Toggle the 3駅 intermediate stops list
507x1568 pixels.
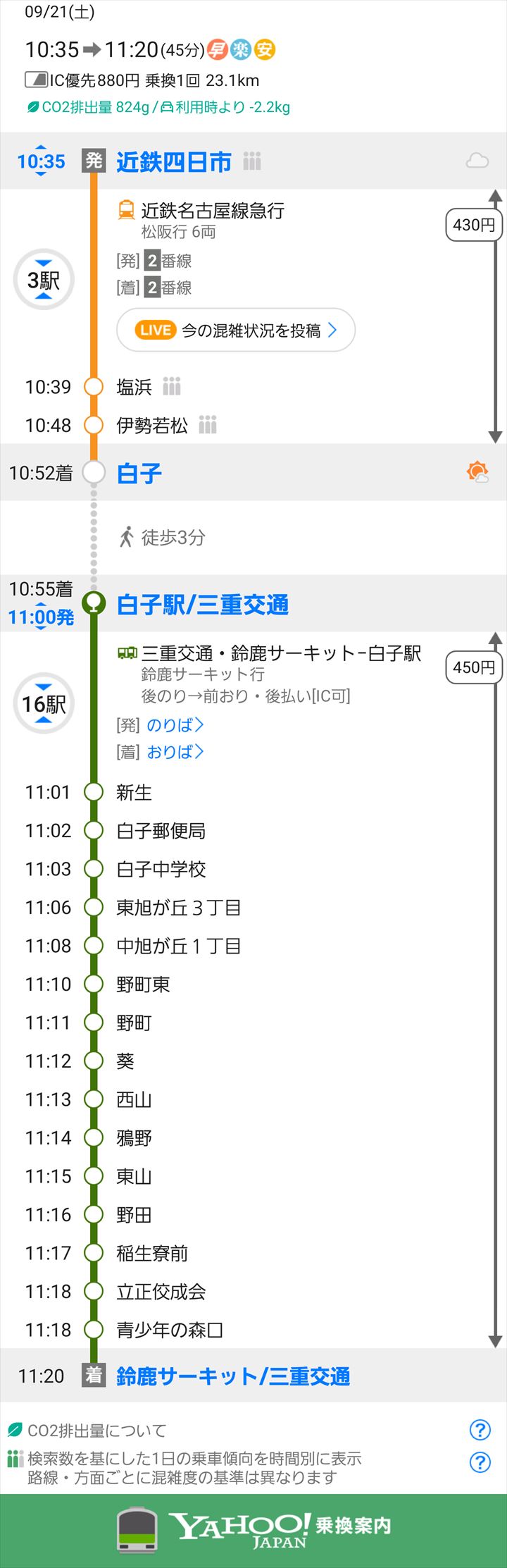(44, 280)
